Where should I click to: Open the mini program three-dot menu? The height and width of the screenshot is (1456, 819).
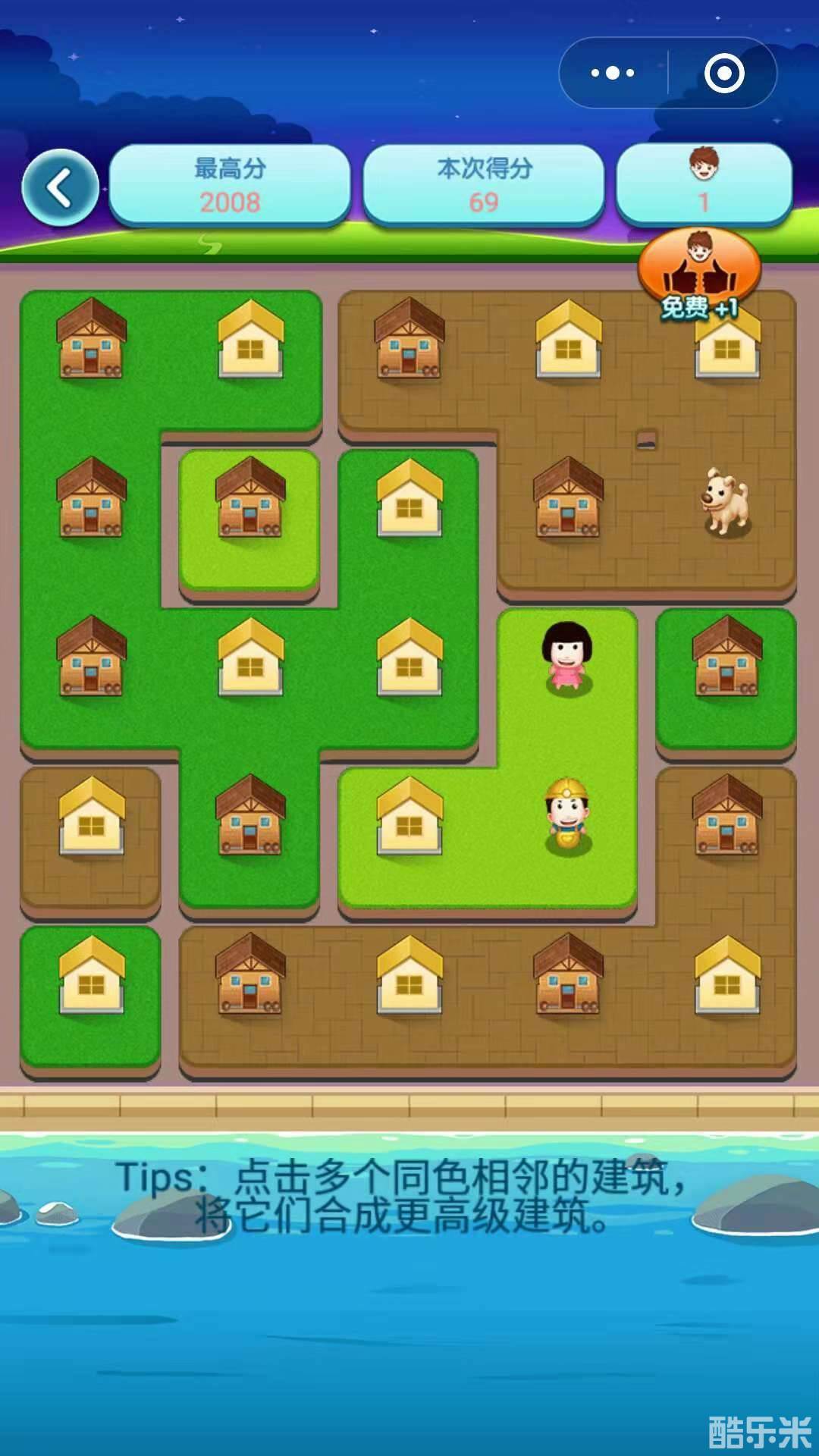point(613,73)
